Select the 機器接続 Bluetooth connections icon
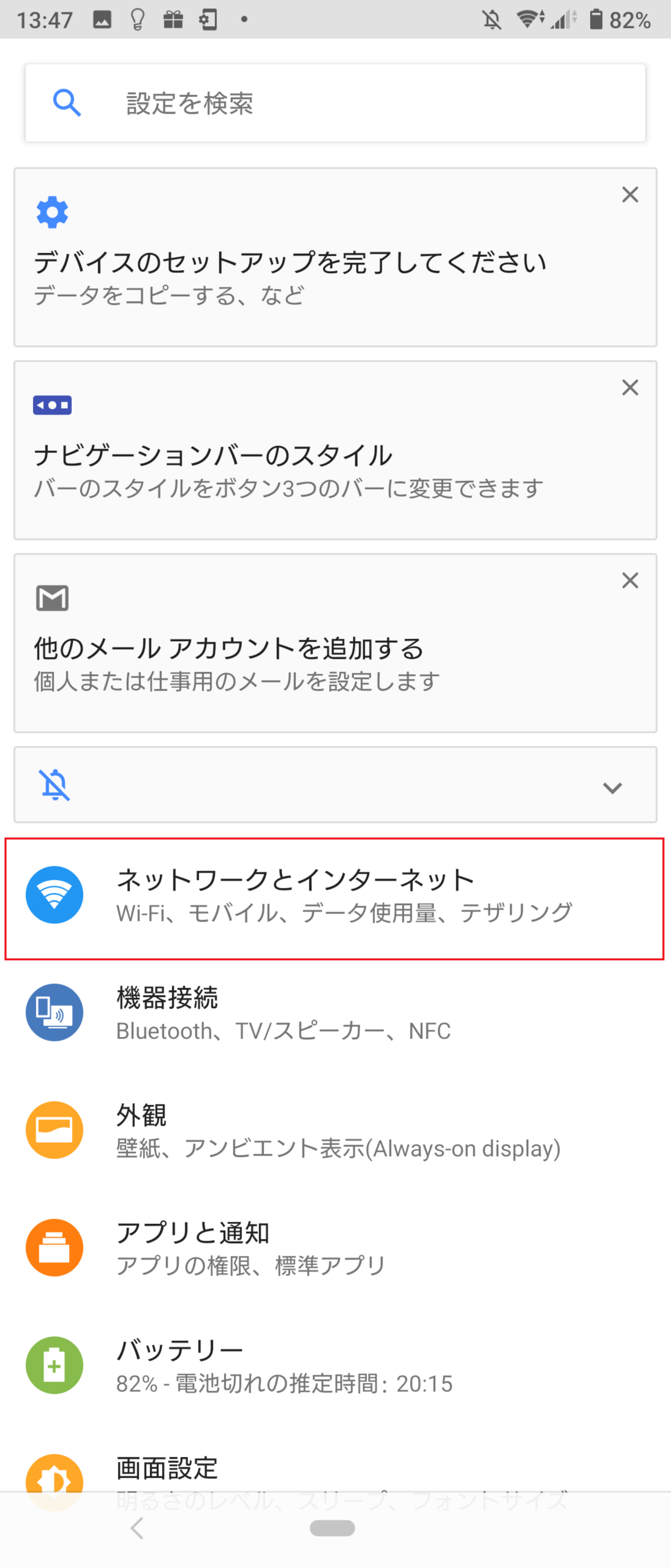Viewport: 671px width, 1568px height. click(54, 1012)
